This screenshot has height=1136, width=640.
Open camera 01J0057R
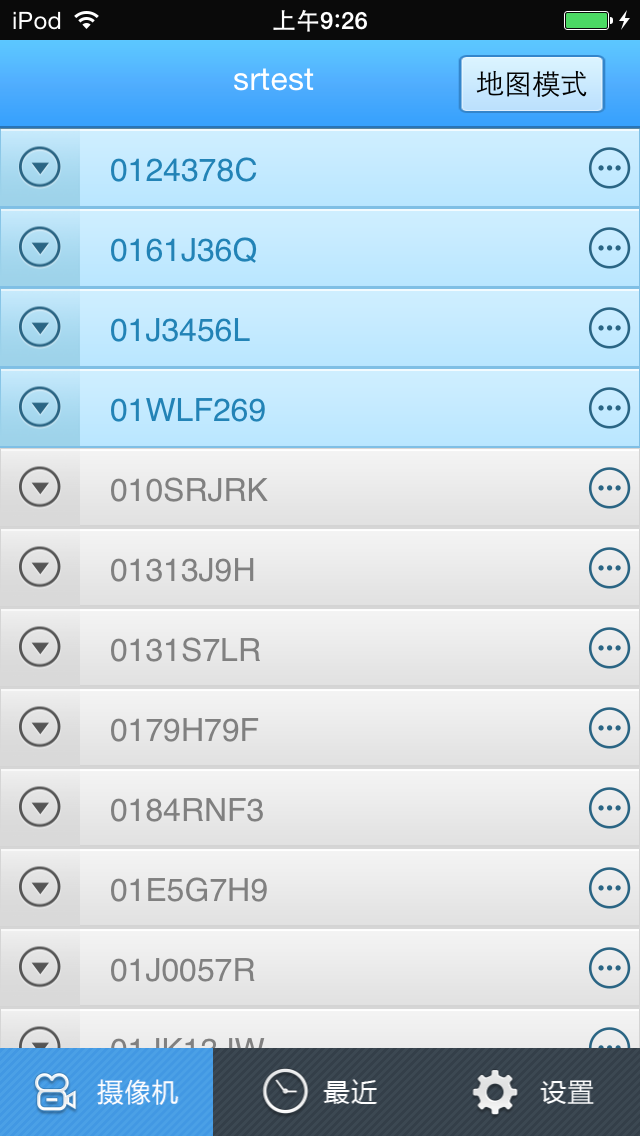coord(183,970)
